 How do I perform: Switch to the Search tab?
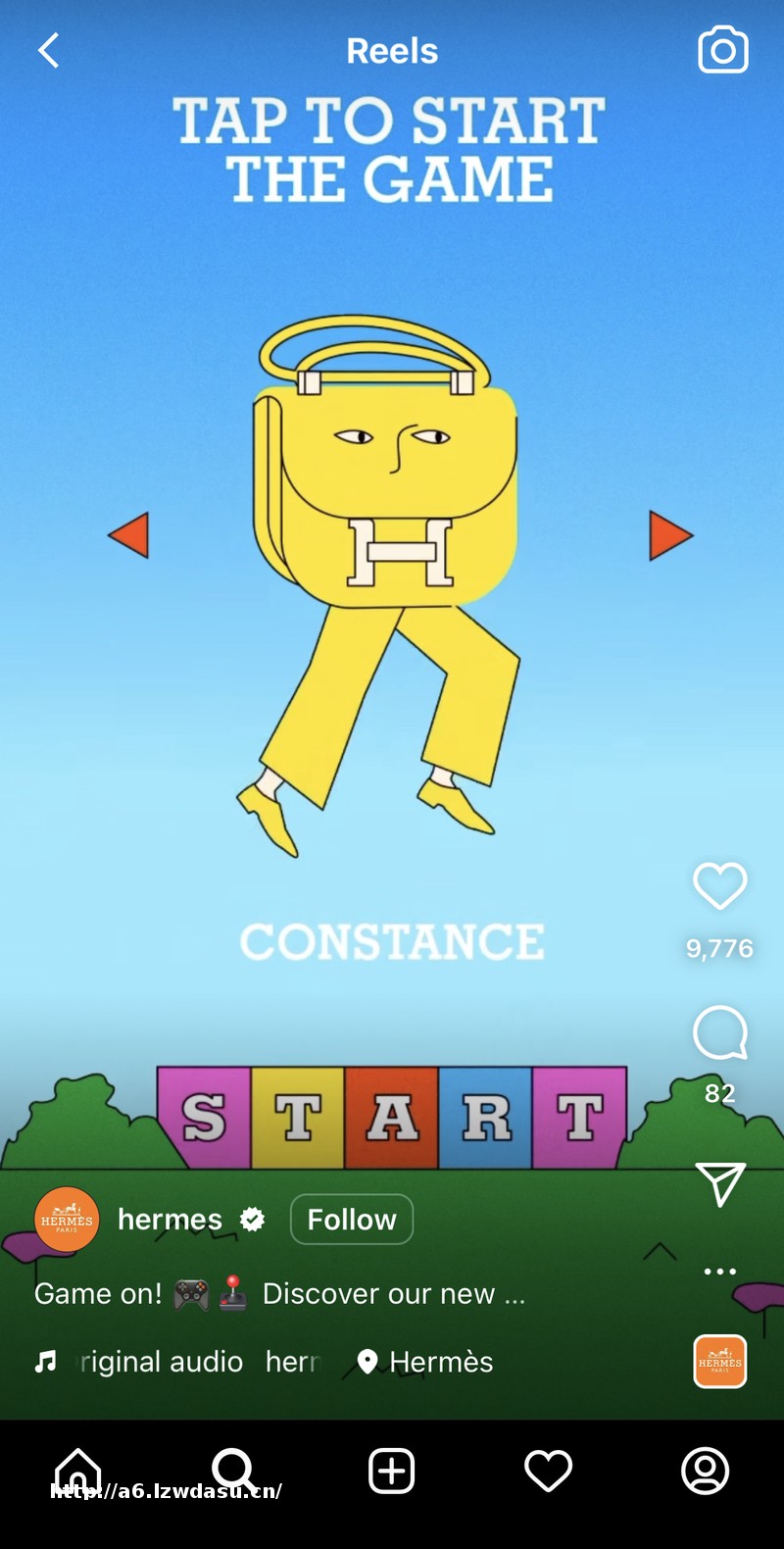click(233, 1471)
